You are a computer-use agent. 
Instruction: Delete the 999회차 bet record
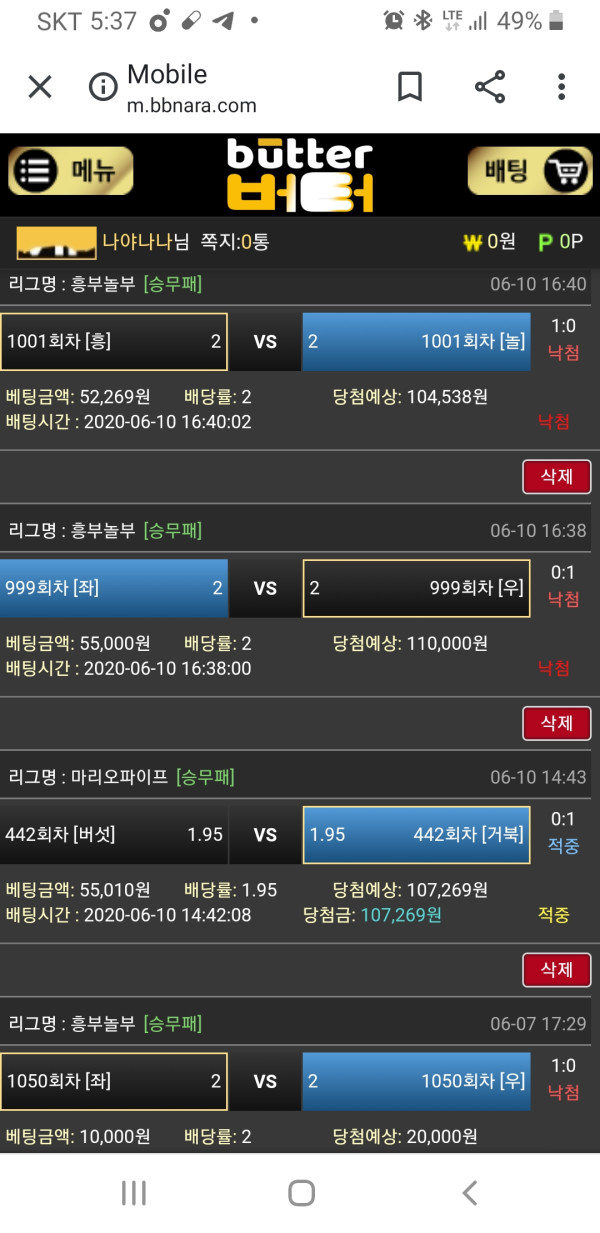point(557,723)
